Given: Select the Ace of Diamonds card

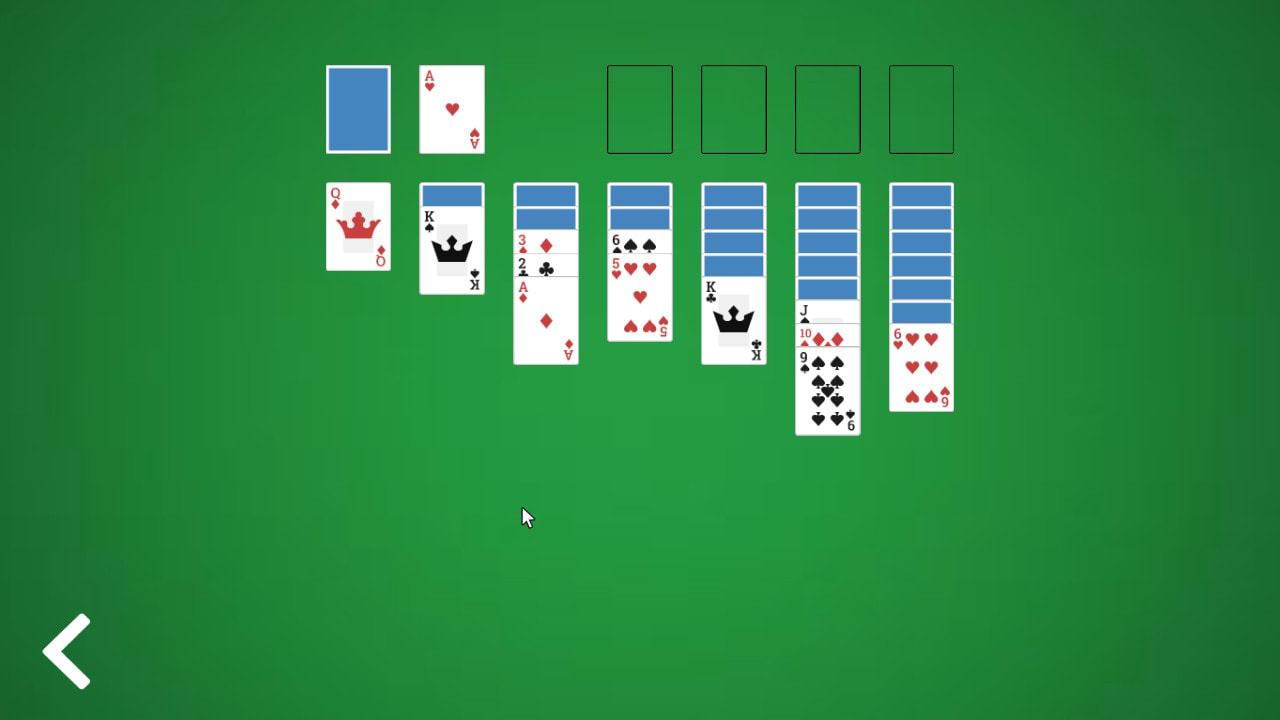Looking at the screenshot, I should tap(546, 320).
